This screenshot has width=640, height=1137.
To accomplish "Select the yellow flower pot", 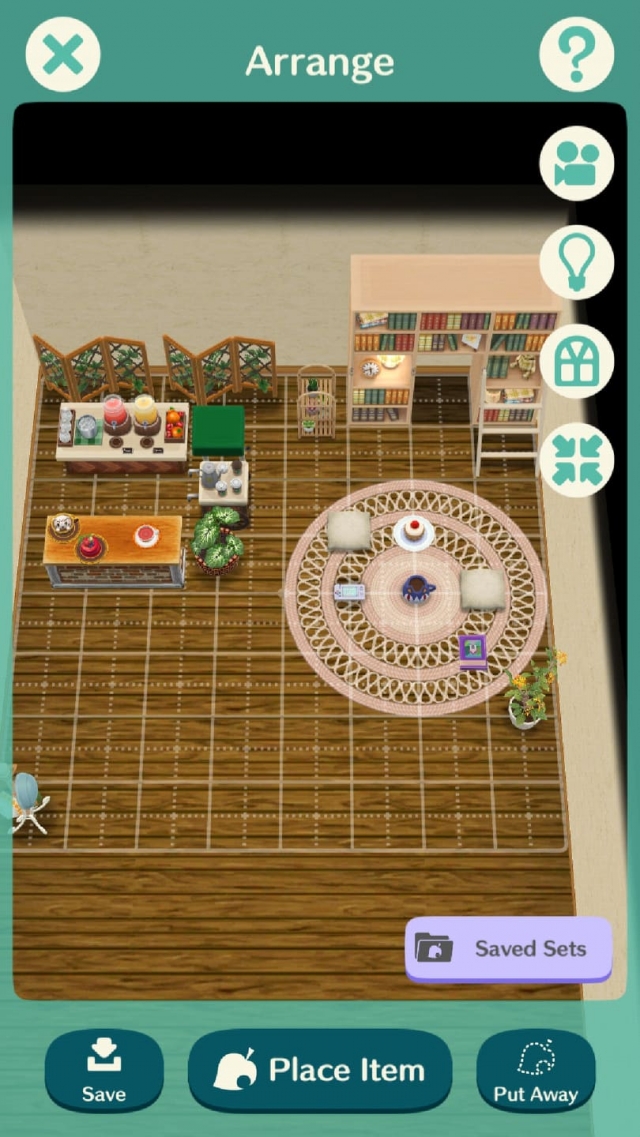I will 530,690.
